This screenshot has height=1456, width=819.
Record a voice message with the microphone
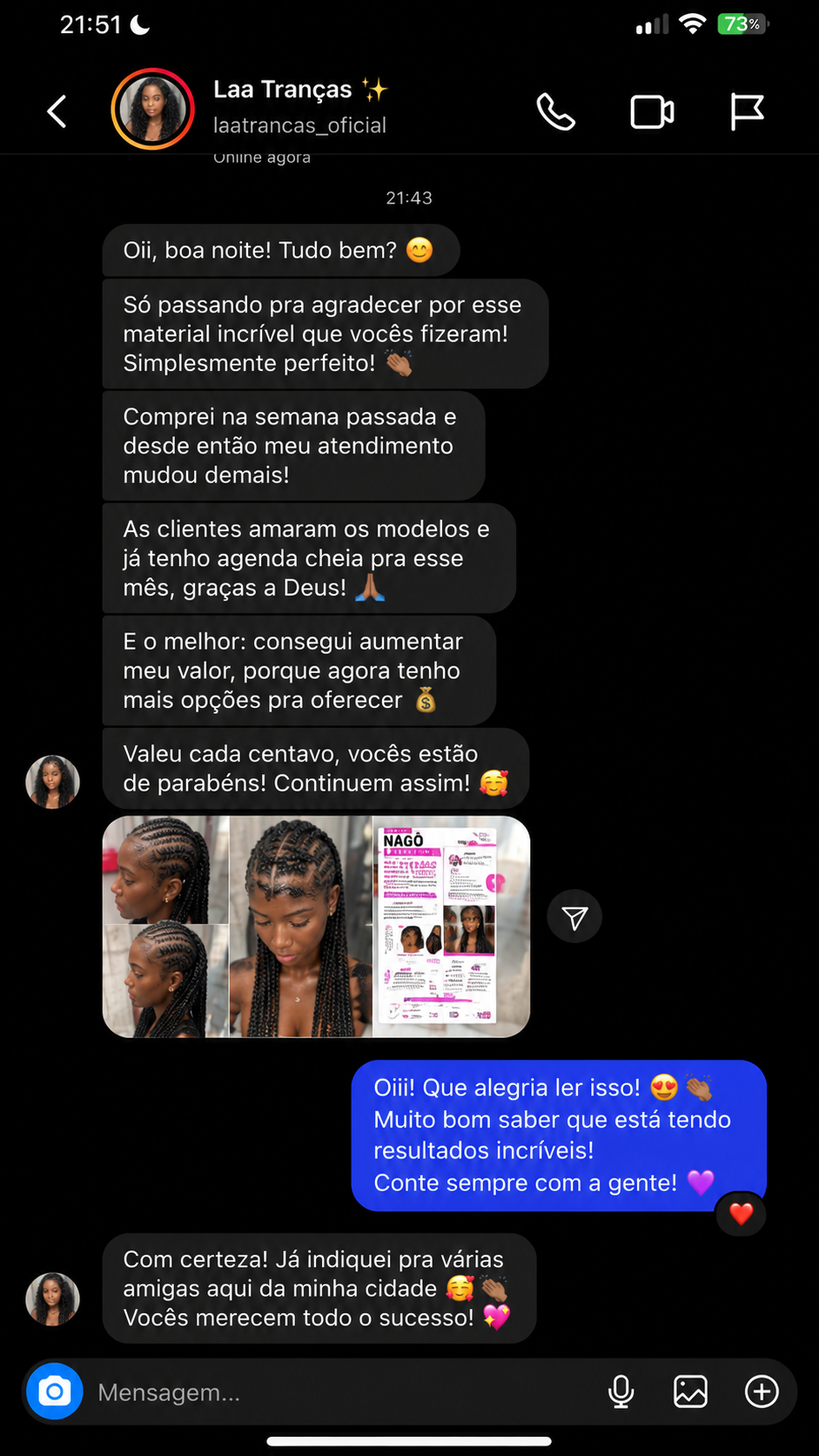coord(621,1392)
